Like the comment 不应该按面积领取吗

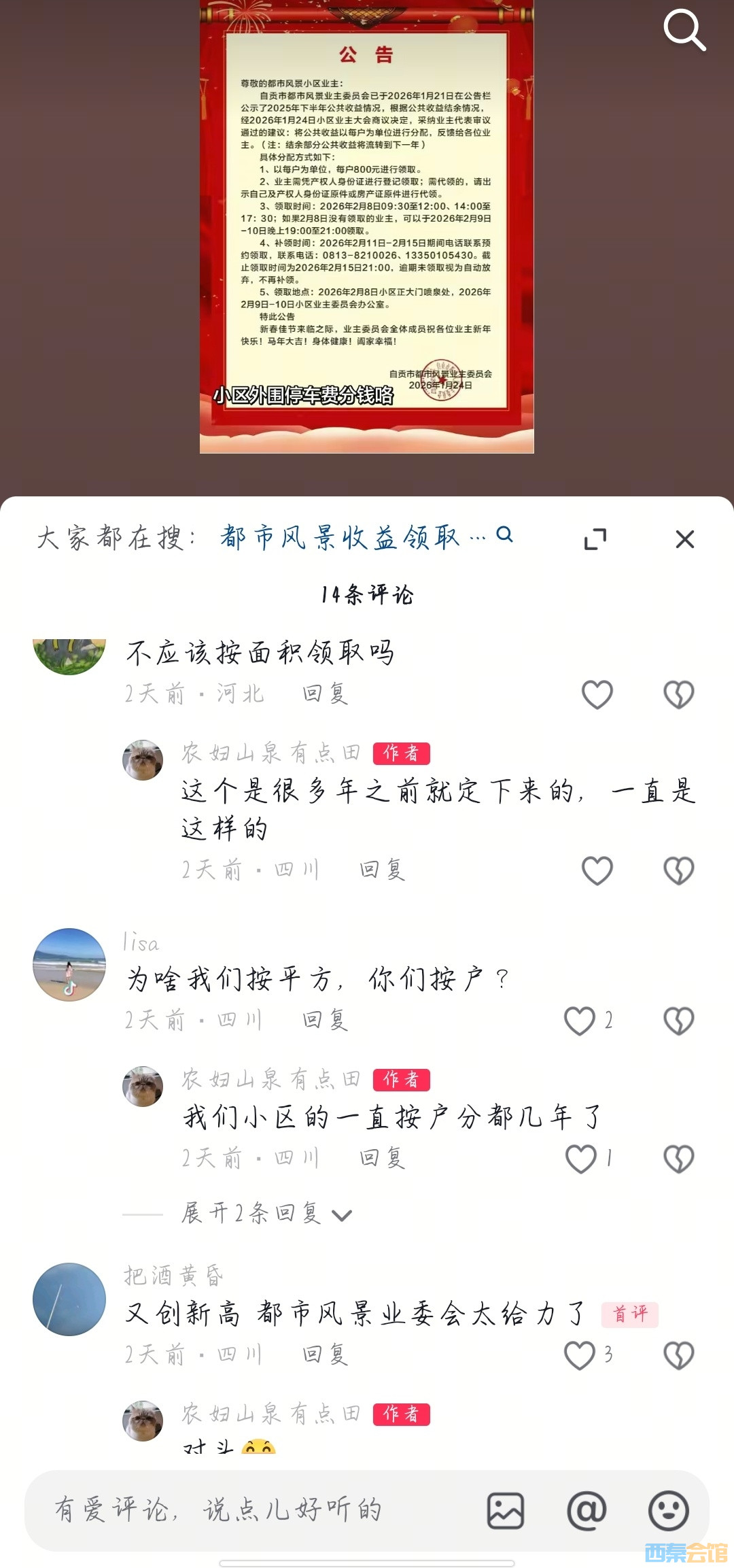click(597, 694)
